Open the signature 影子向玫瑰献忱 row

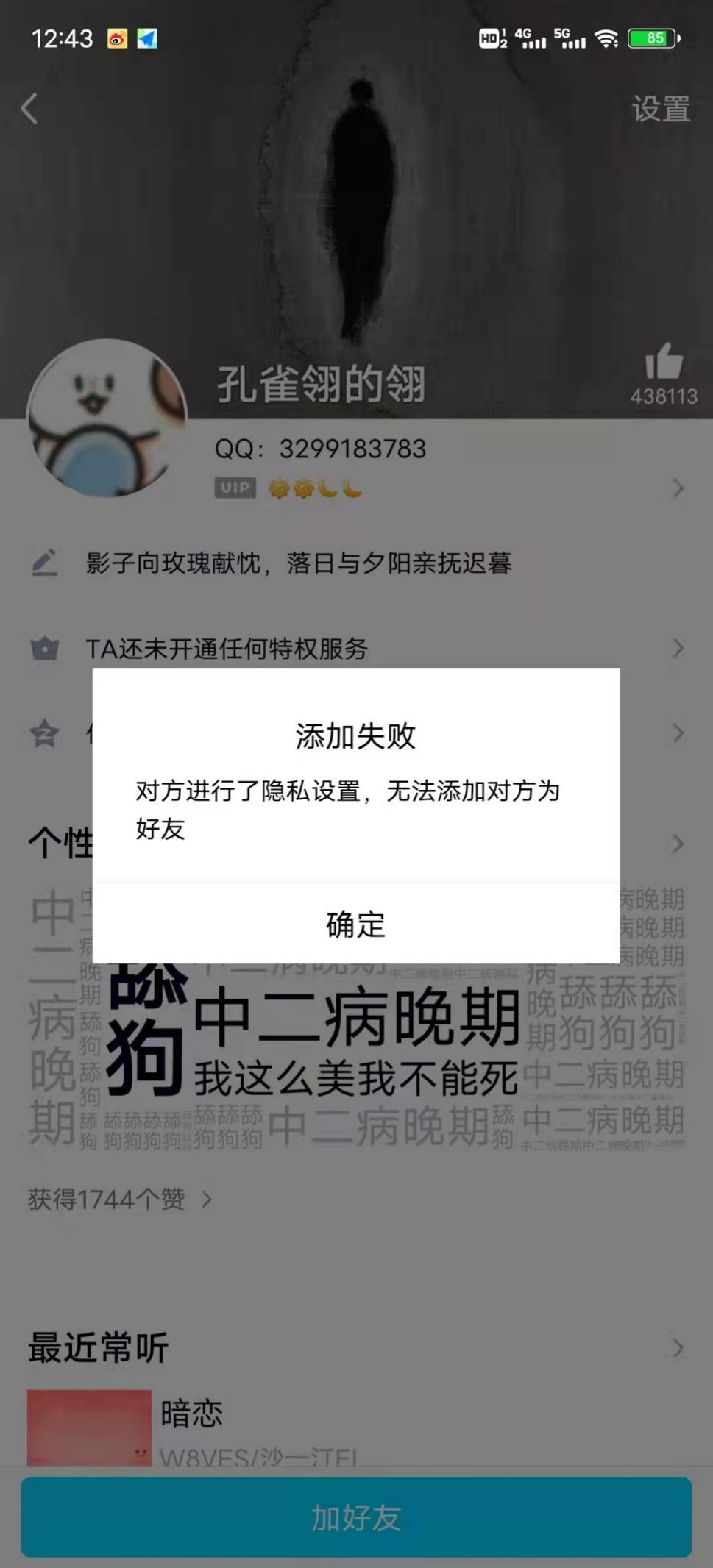[x=298, y=563]
